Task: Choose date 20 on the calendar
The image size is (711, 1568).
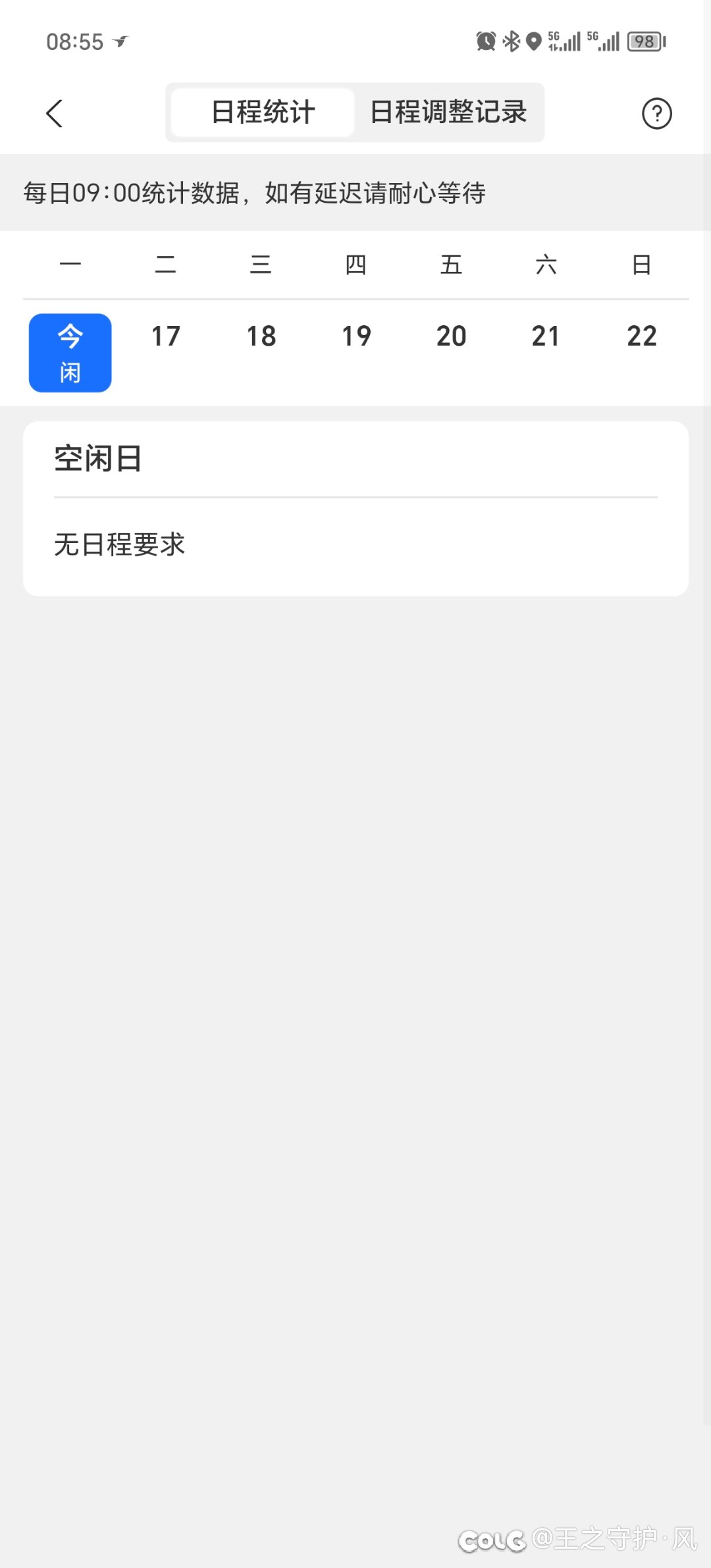Action: (451, 336)
